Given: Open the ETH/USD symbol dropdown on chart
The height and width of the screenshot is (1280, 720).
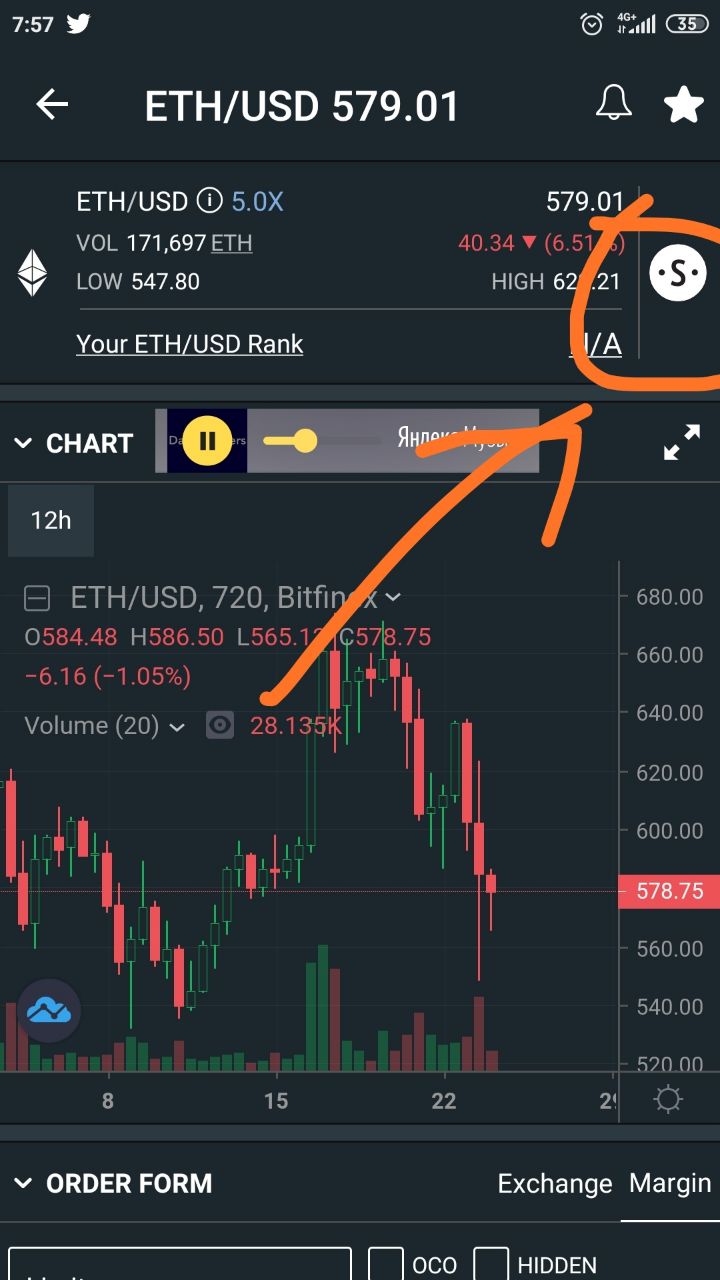Looking at the screenshot, I should point(393,598).
